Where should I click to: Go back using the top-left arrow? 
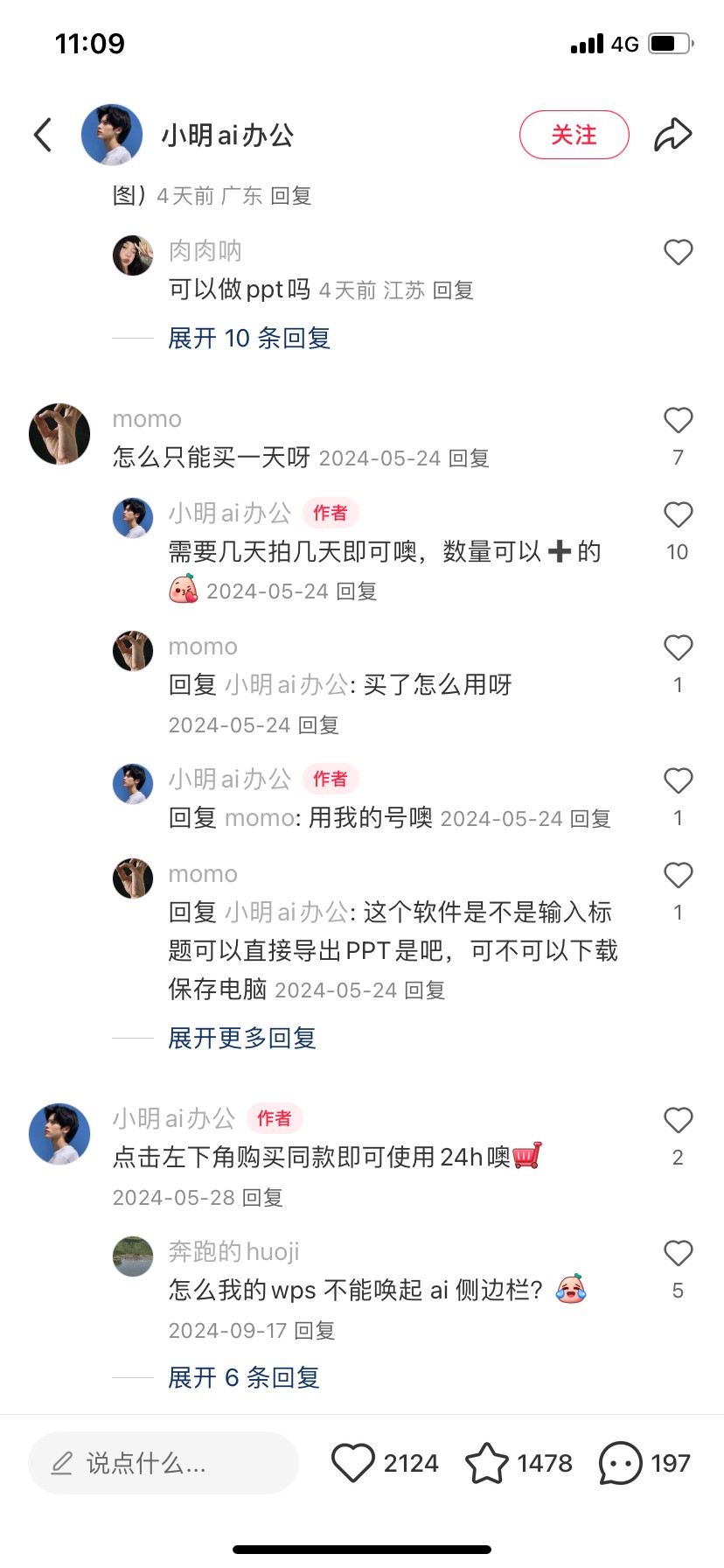[x=43, y=135]
